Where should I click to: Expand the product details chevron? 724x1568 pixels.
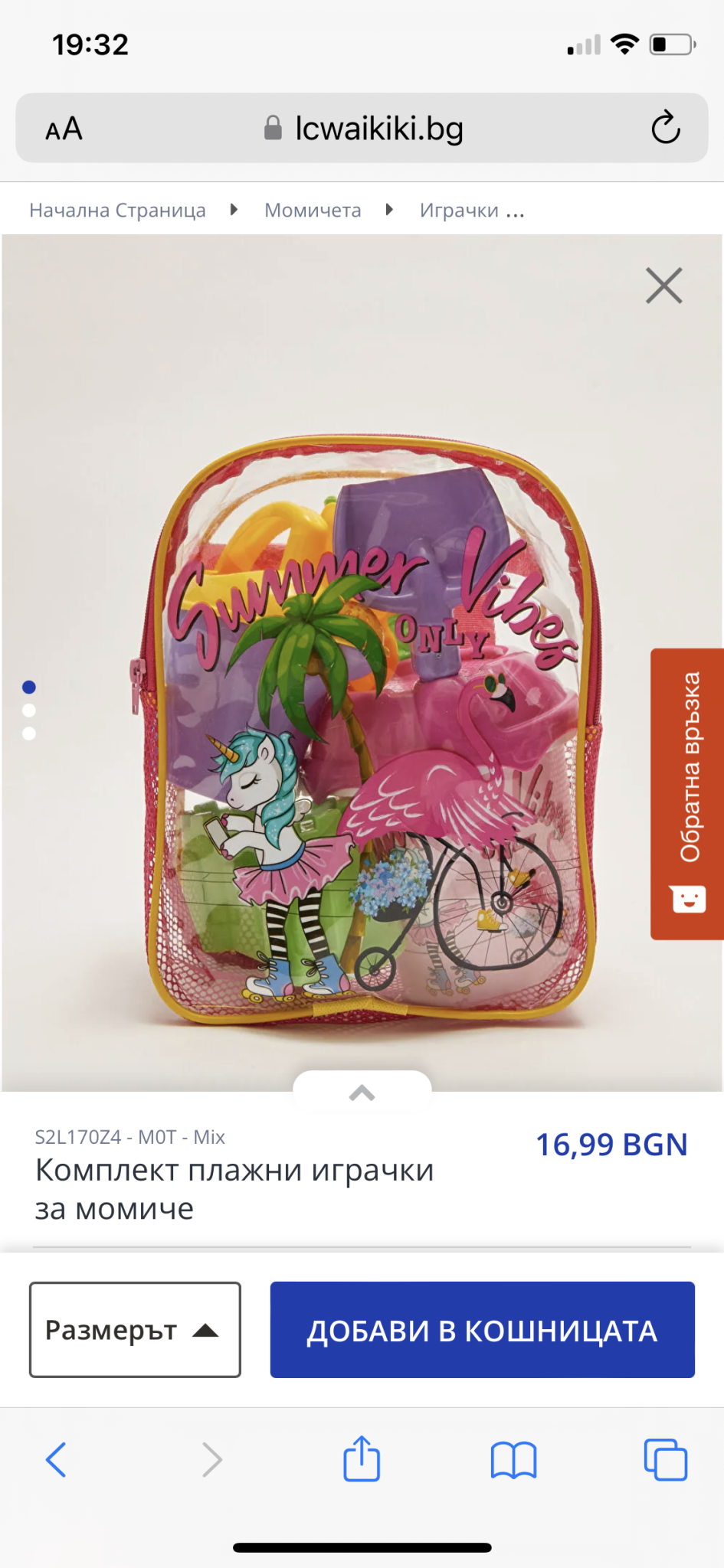pos(362,1093)
